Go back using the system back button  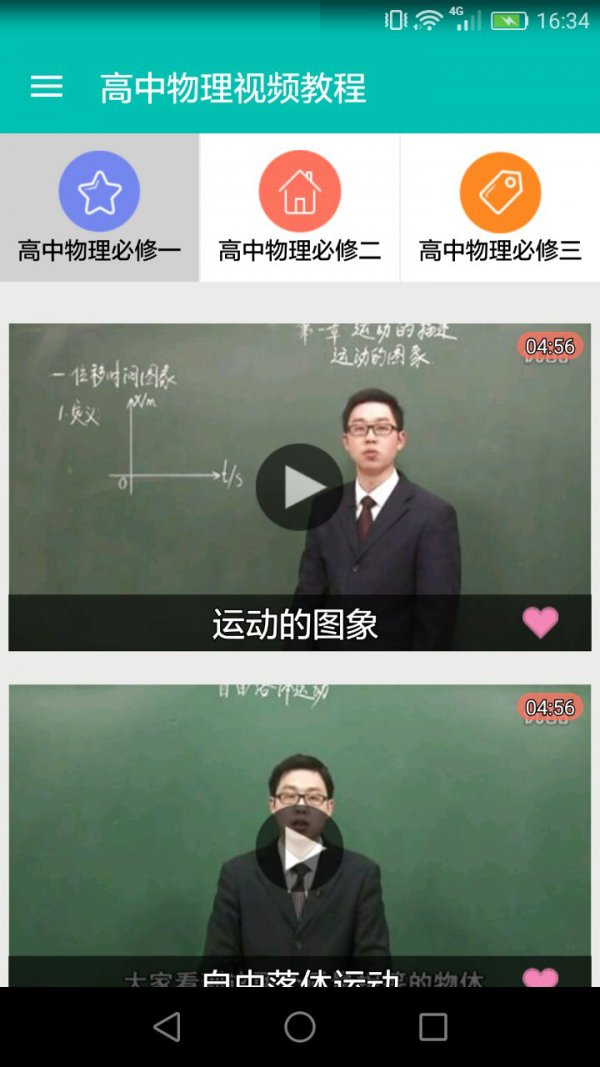pos(167,1027)
